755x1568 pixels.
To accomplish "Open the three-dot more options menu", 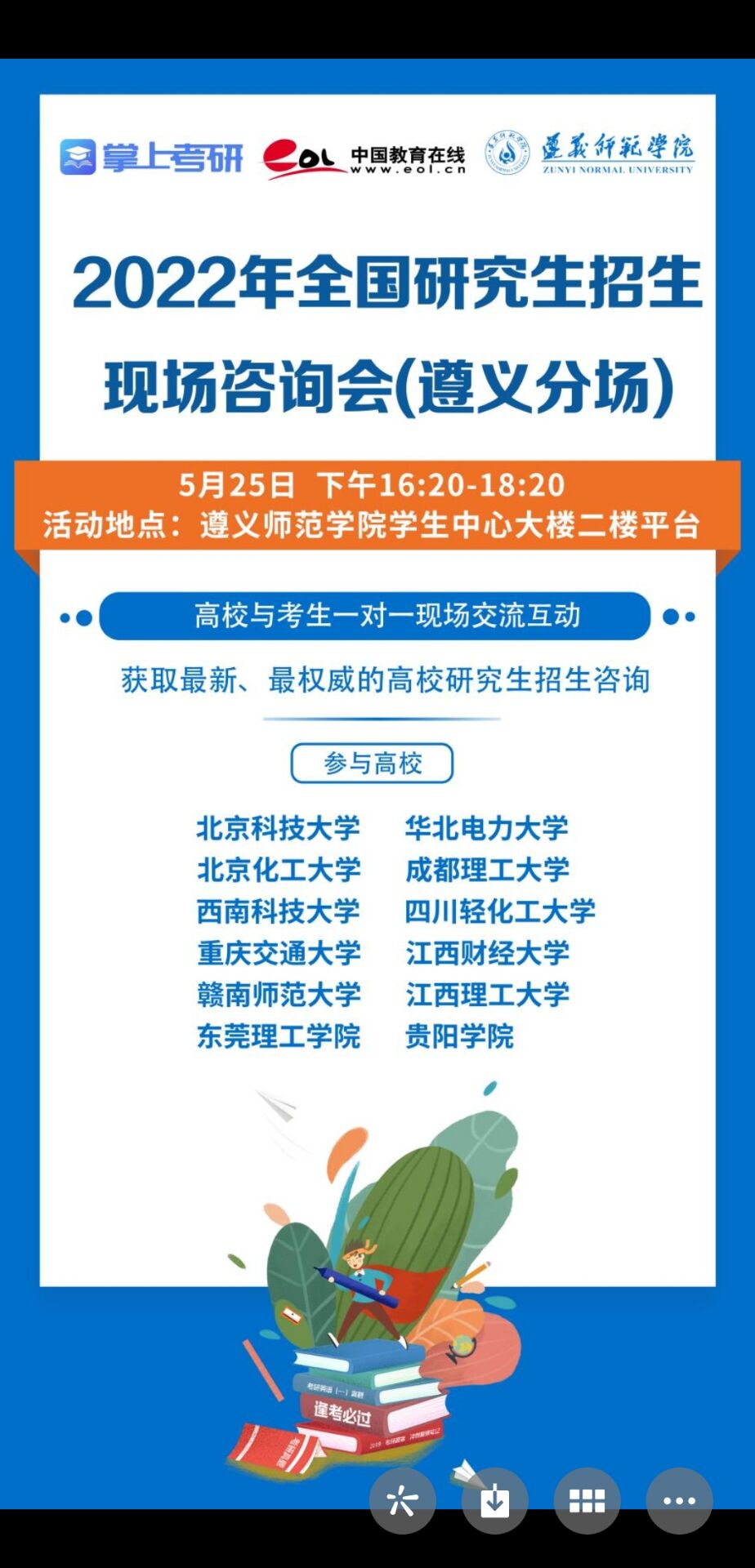I will coord(679,1501).
